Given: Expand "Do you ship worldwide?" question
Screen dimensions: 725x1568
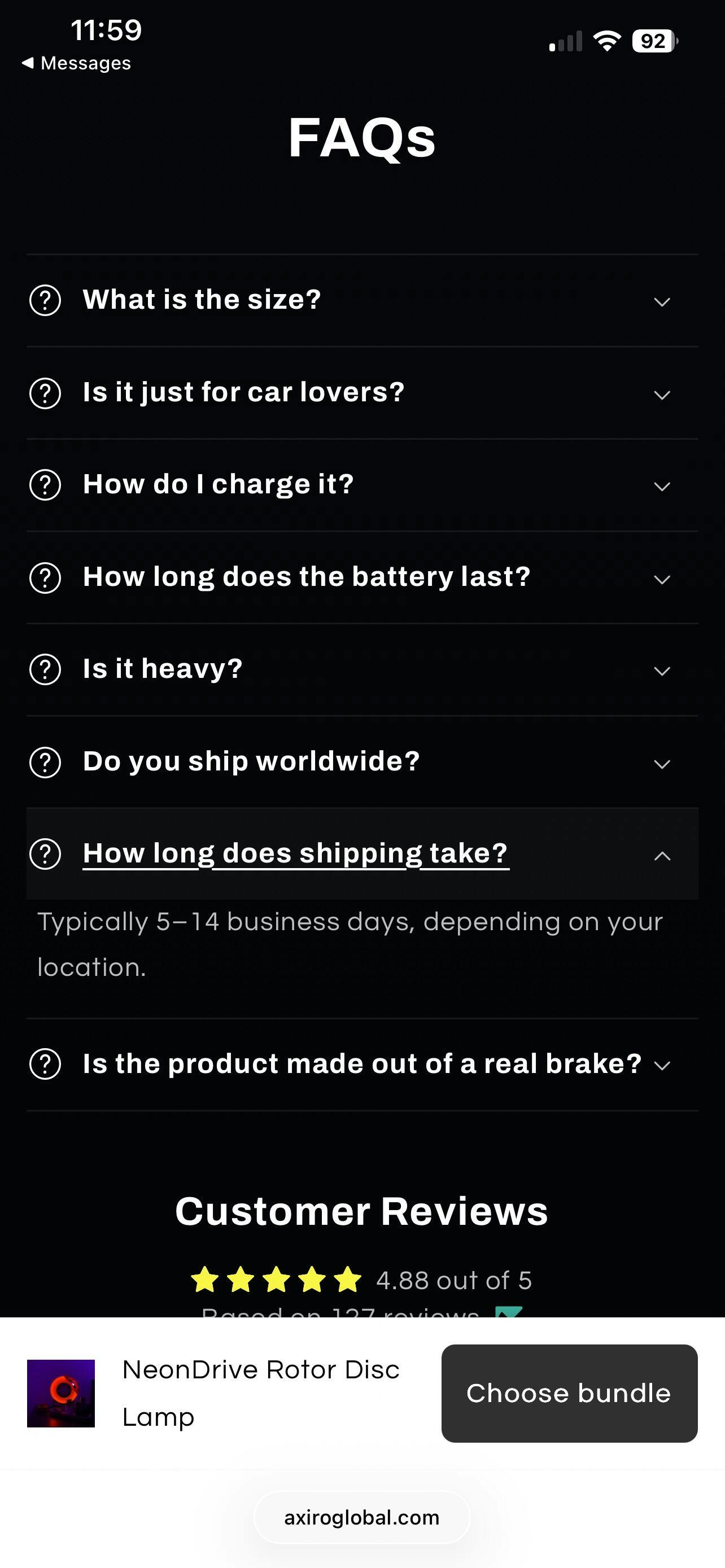Looking at the screenshot, I should click(x=361, y=762).
